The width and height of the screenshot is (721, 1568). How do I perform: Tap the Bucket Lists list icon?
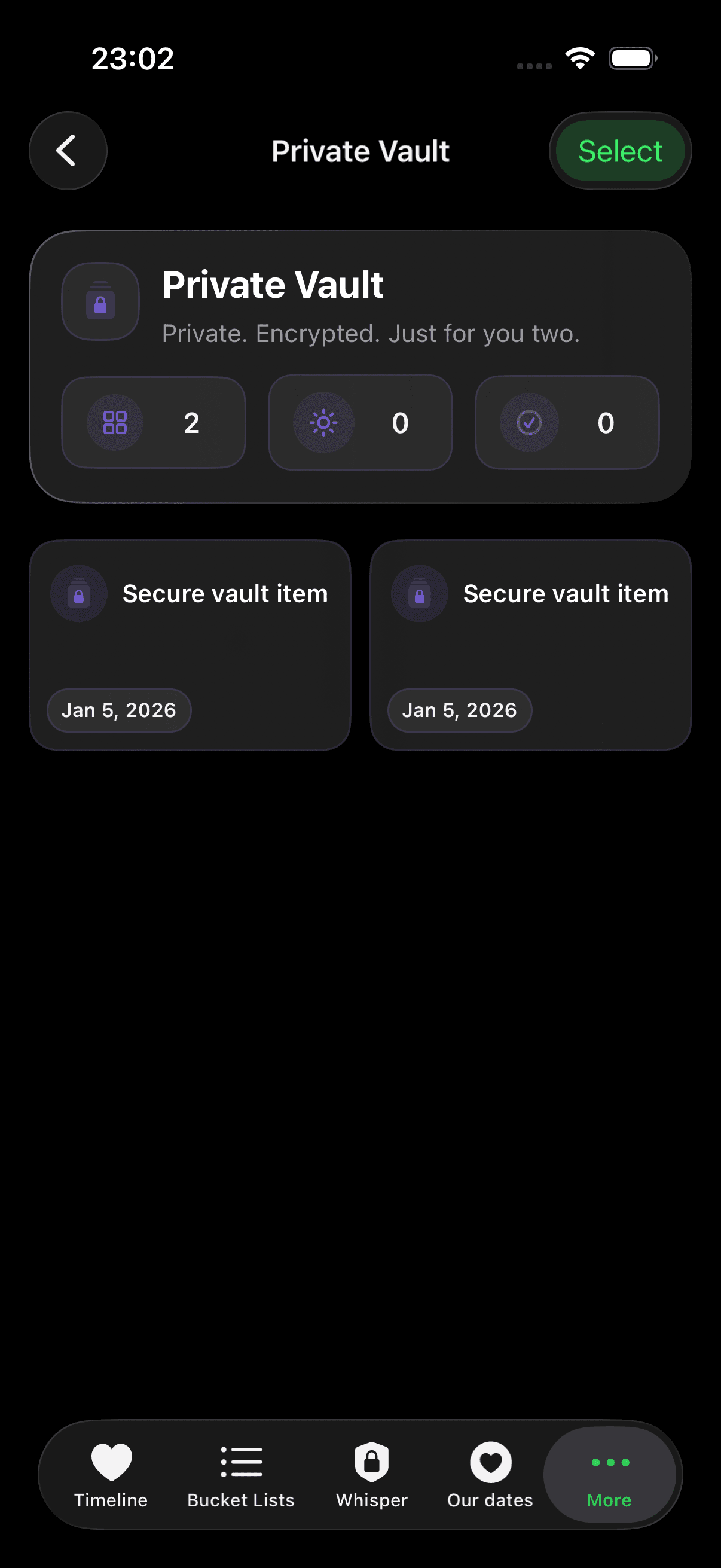point(240,1460)
